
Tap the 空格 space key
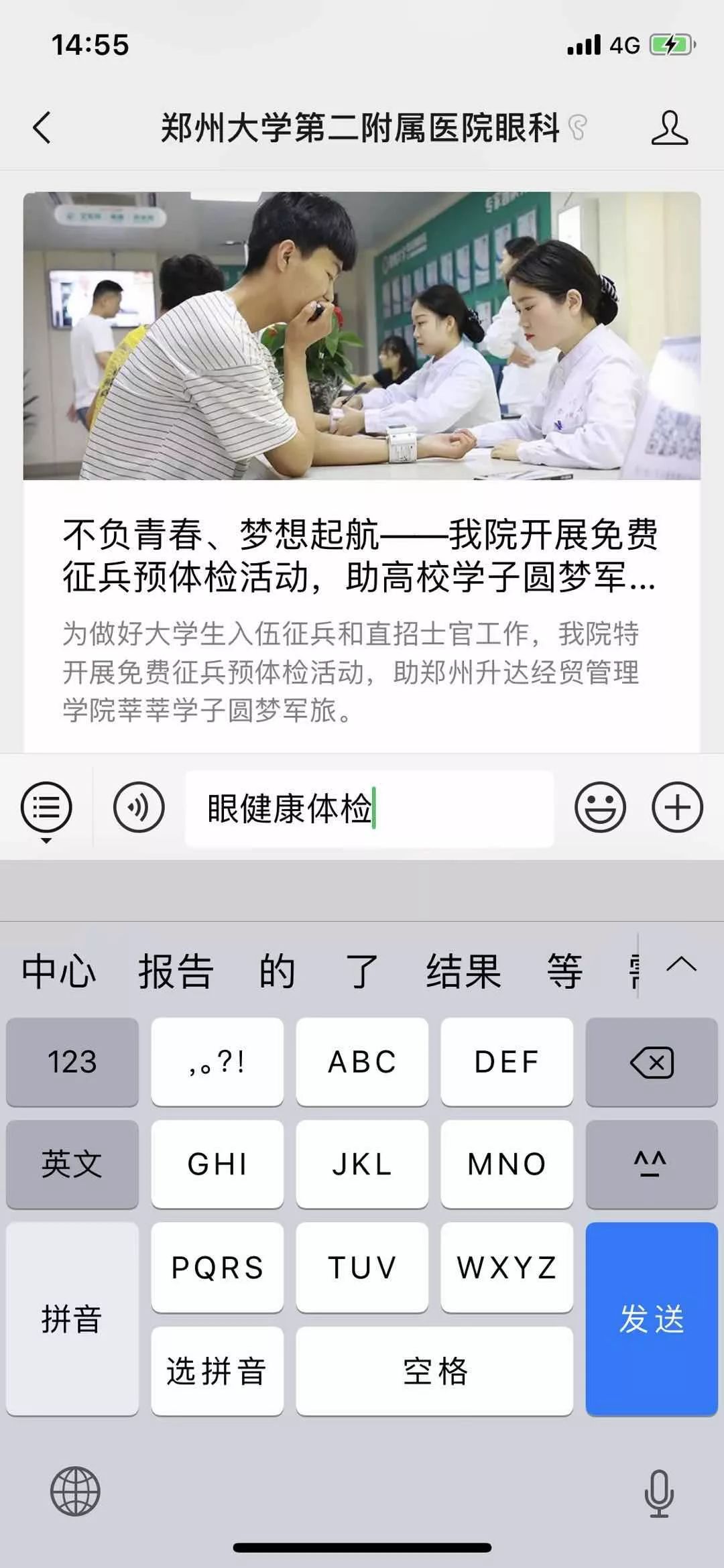pyautogui.click(x=434, y=1370)
